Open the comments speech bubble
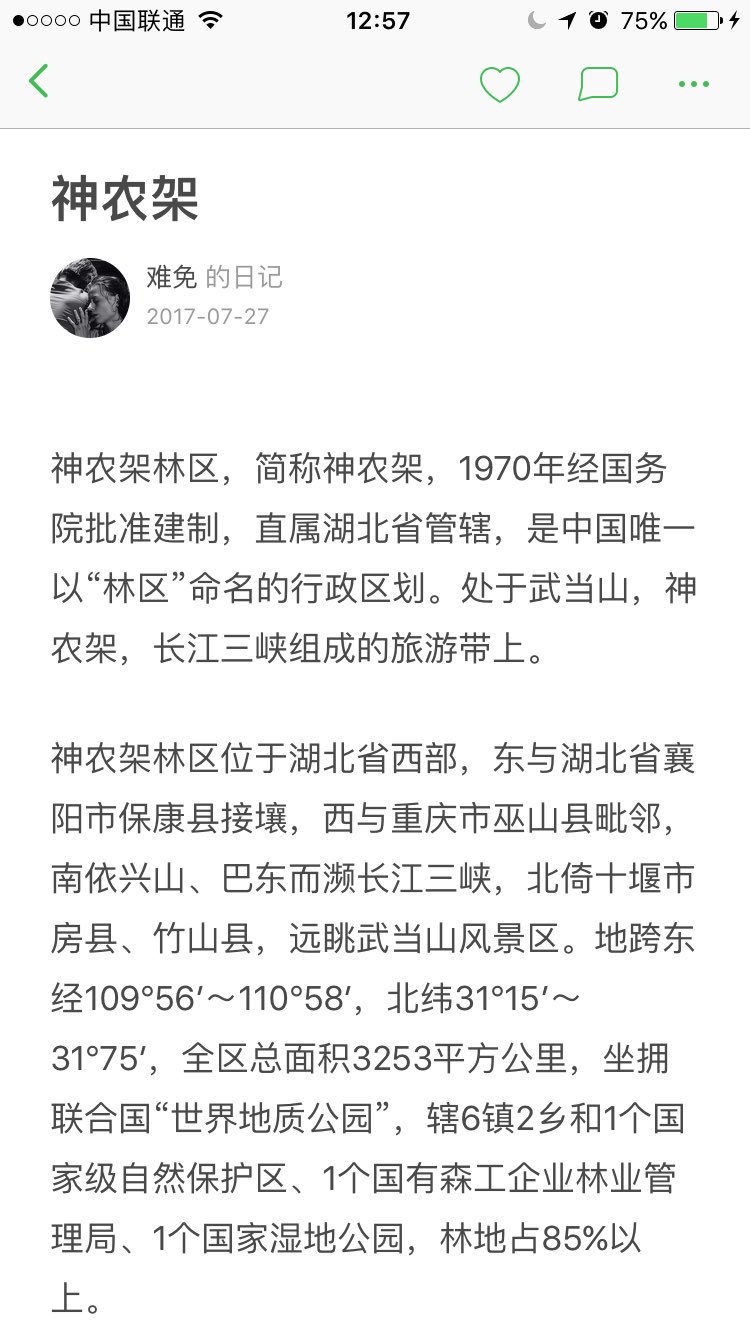 pyautogui.click(x=598, y=84)
